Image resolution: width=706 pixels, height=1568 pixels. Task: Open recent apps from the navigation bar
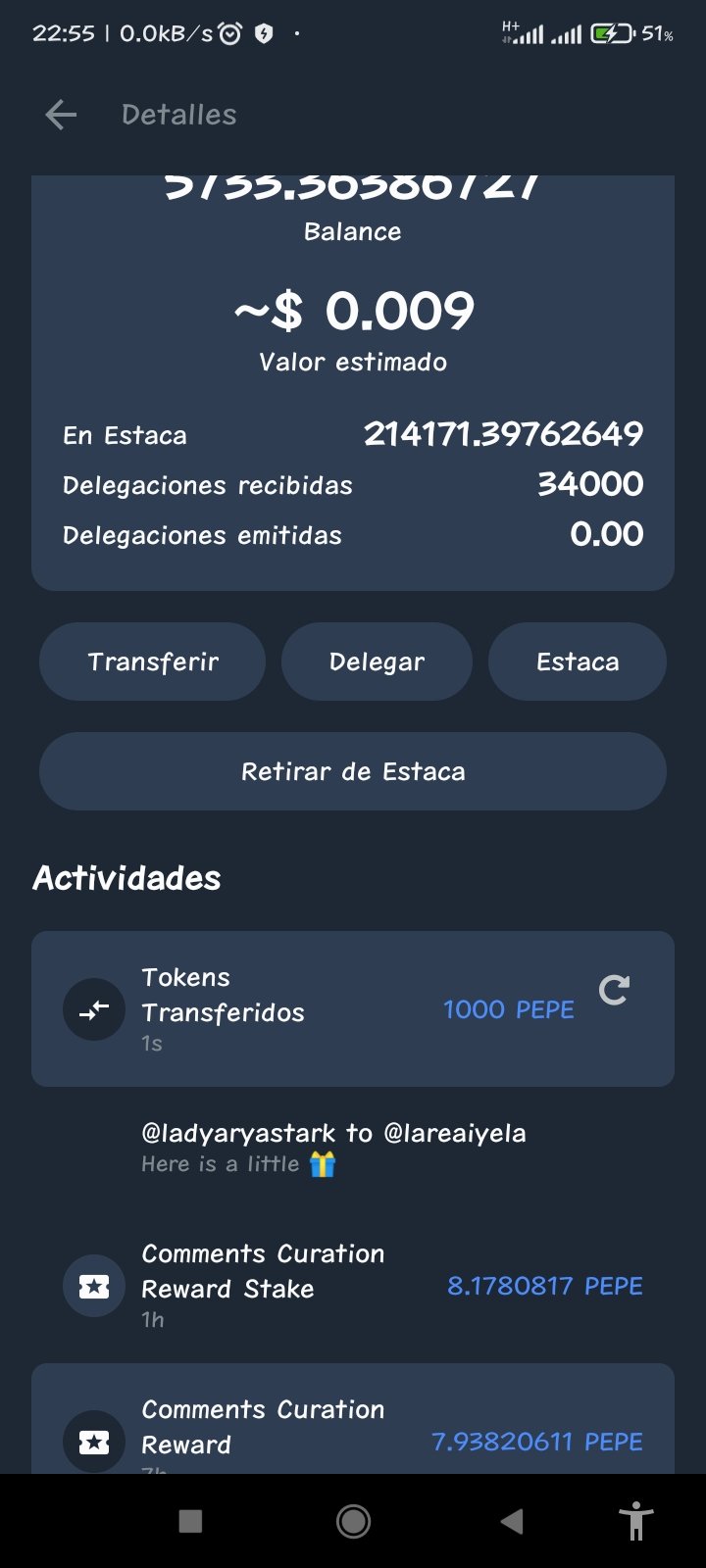tap(190, 1521)
